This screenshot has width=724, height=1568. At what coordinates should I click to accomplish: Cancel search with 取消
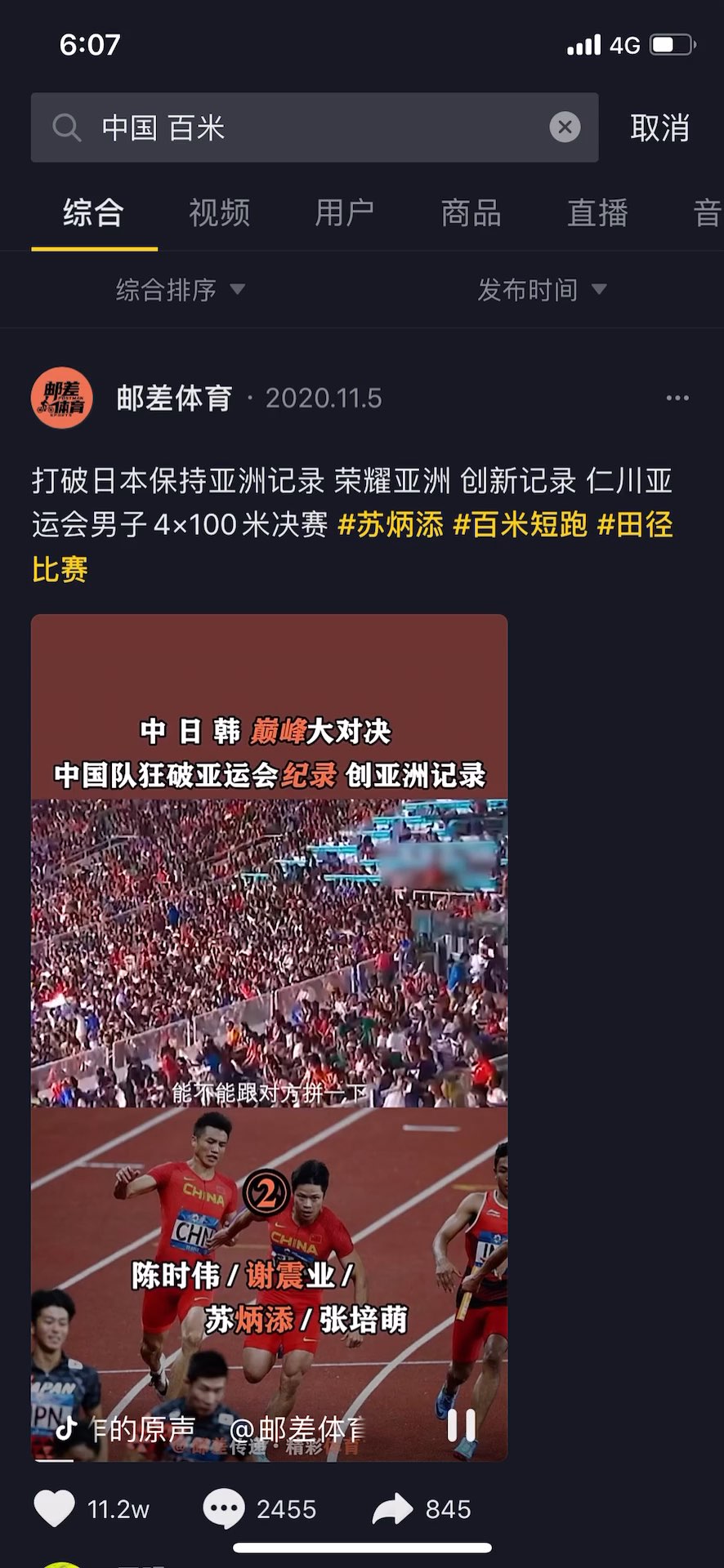(x=659, y=128)
